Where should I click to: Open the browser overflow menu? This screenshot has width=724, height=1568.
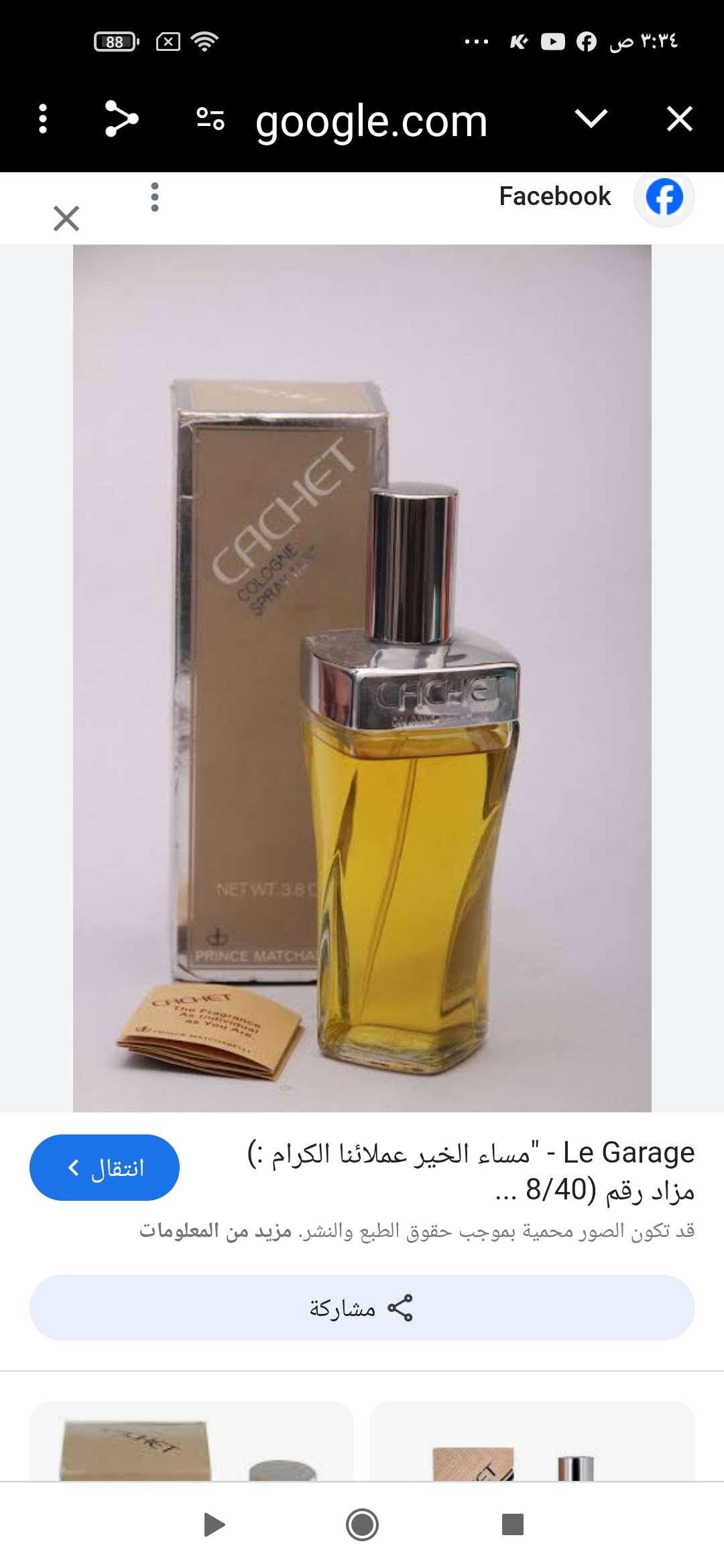43,119
